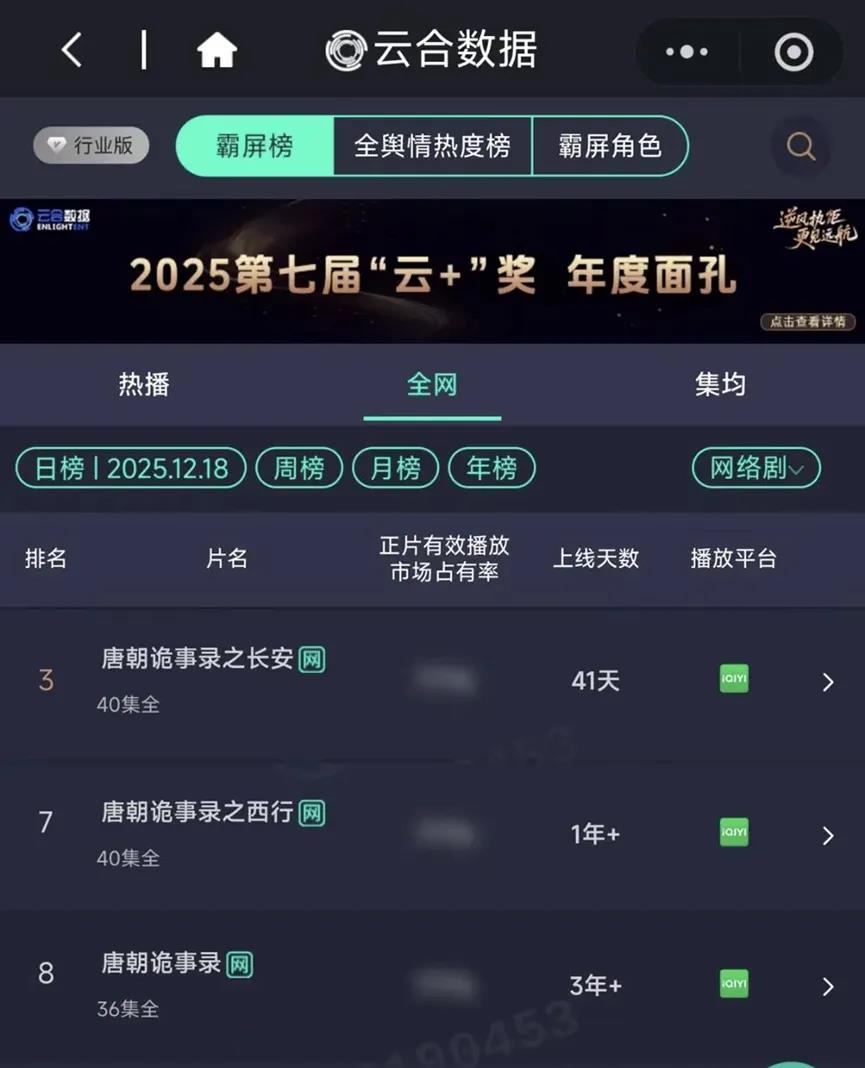The height and width of the screenshot is (1068, 865).
Task: Expand details for 唐朝诡事录之西行 via chevron
Action: click(827, 835)
